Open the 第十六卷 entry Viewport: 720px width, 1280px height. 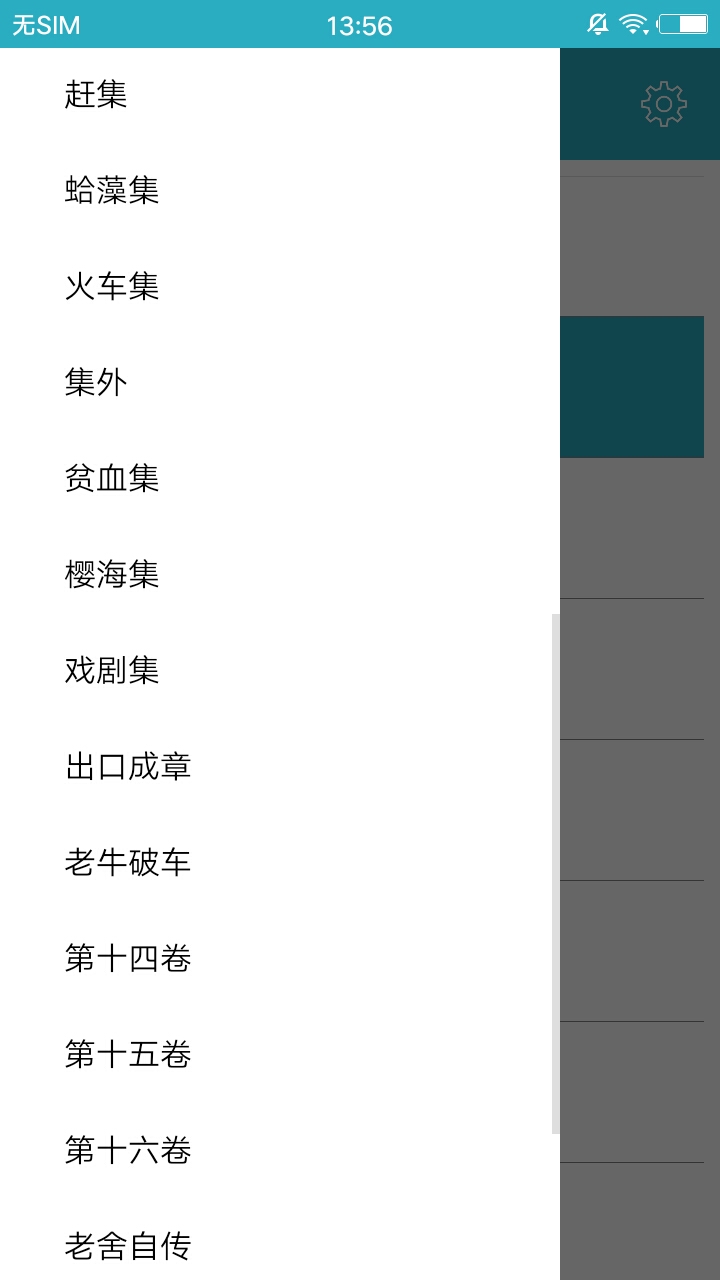280,1150
